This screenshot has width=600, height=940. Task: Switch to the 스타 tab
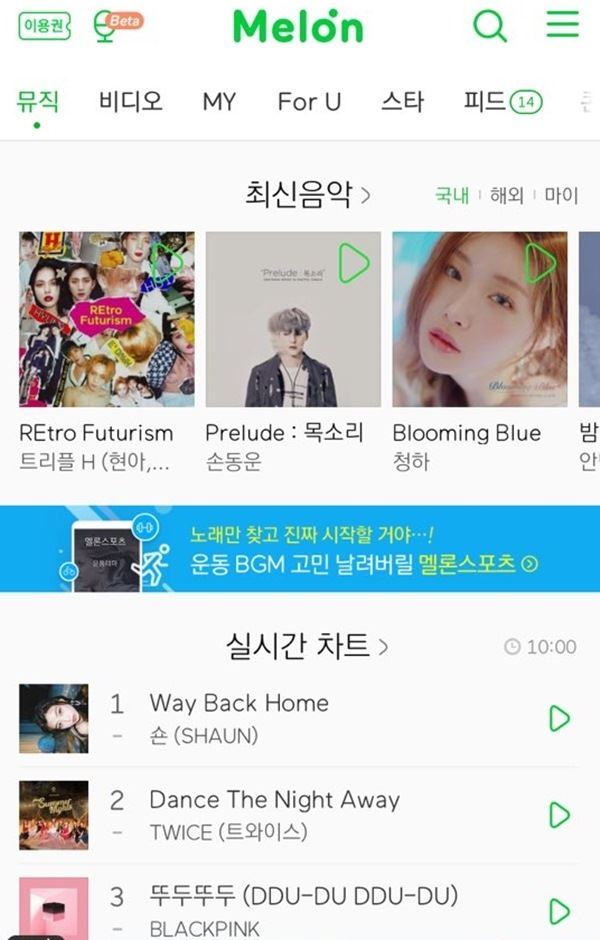[402, 101]
